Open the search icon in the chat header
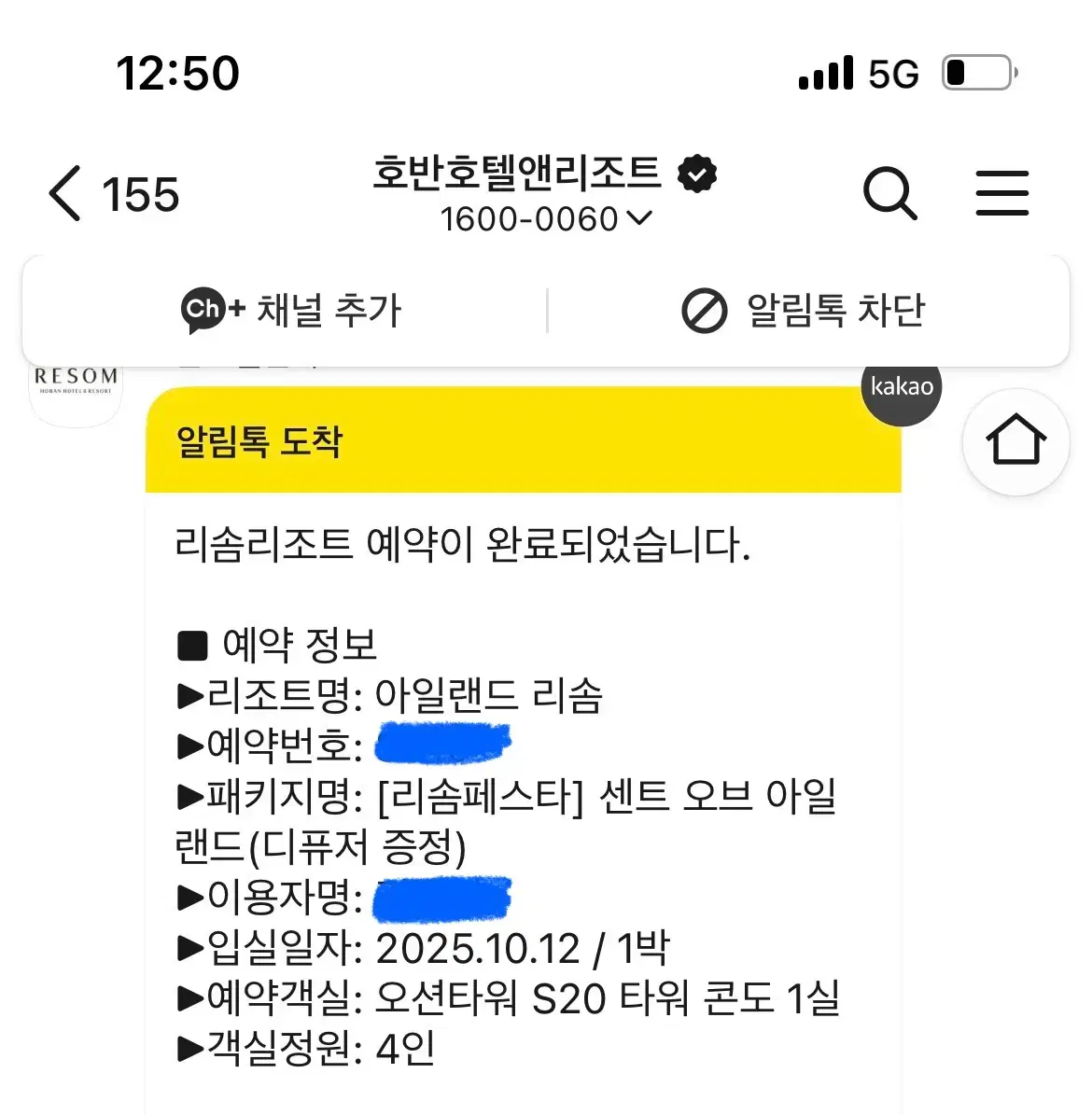The height and width of the screenshot is (1115, 1092). coord(890,193)
